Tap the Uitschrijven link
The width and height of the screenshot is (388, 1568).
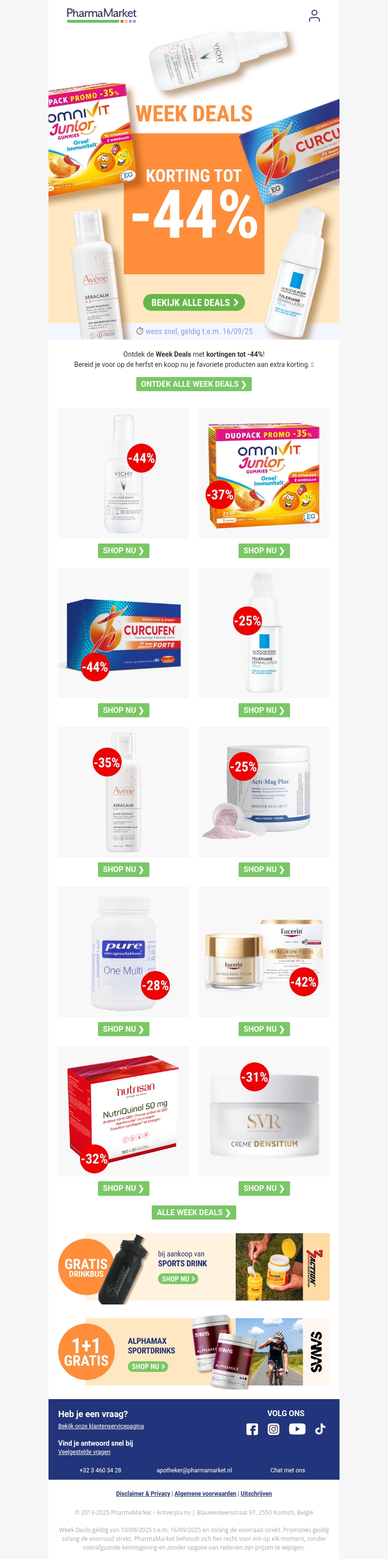coord(256,1493)
